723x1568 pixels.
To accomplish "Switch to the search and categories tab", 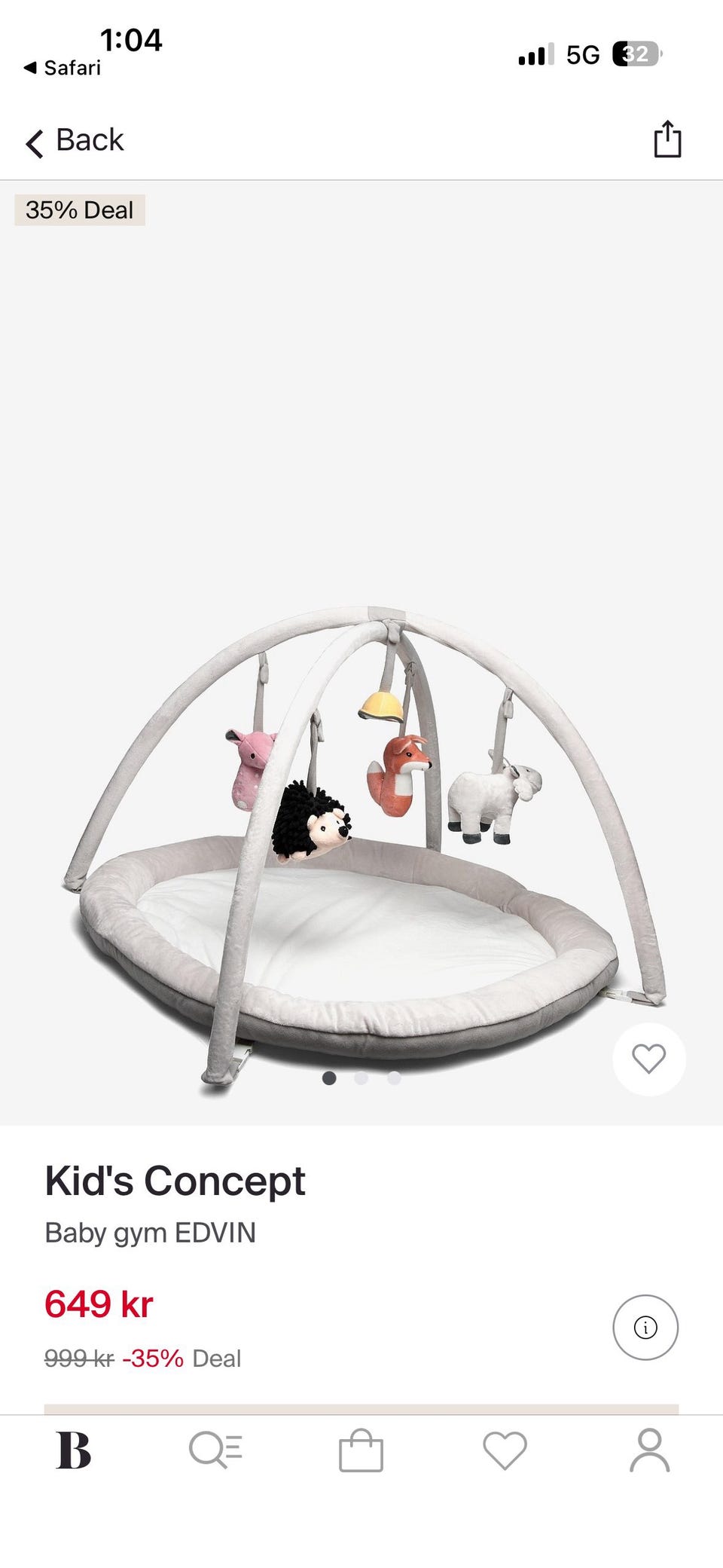I will coord(216,1450).
